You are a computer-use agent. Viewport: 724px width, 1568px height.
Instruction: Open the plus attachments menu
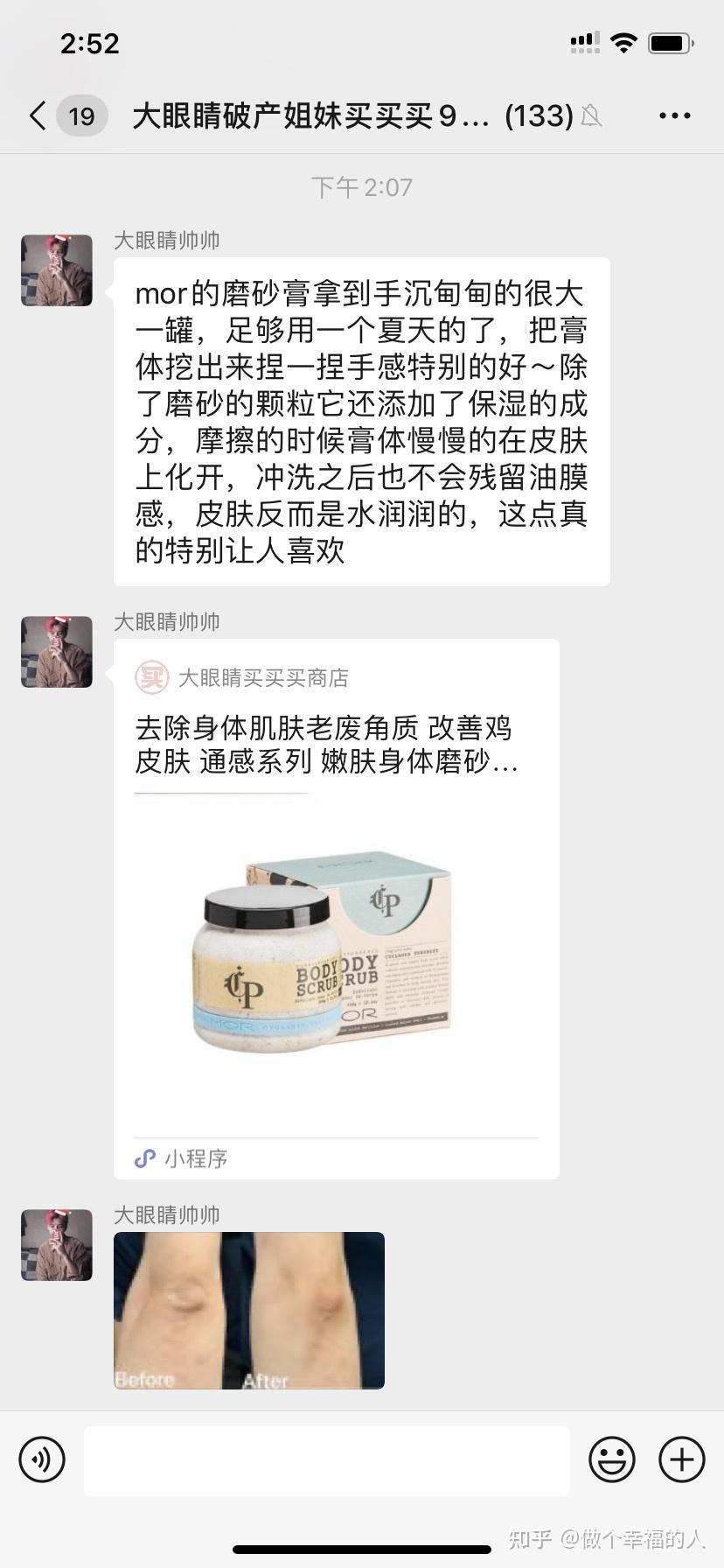(x=681, y=1459)
